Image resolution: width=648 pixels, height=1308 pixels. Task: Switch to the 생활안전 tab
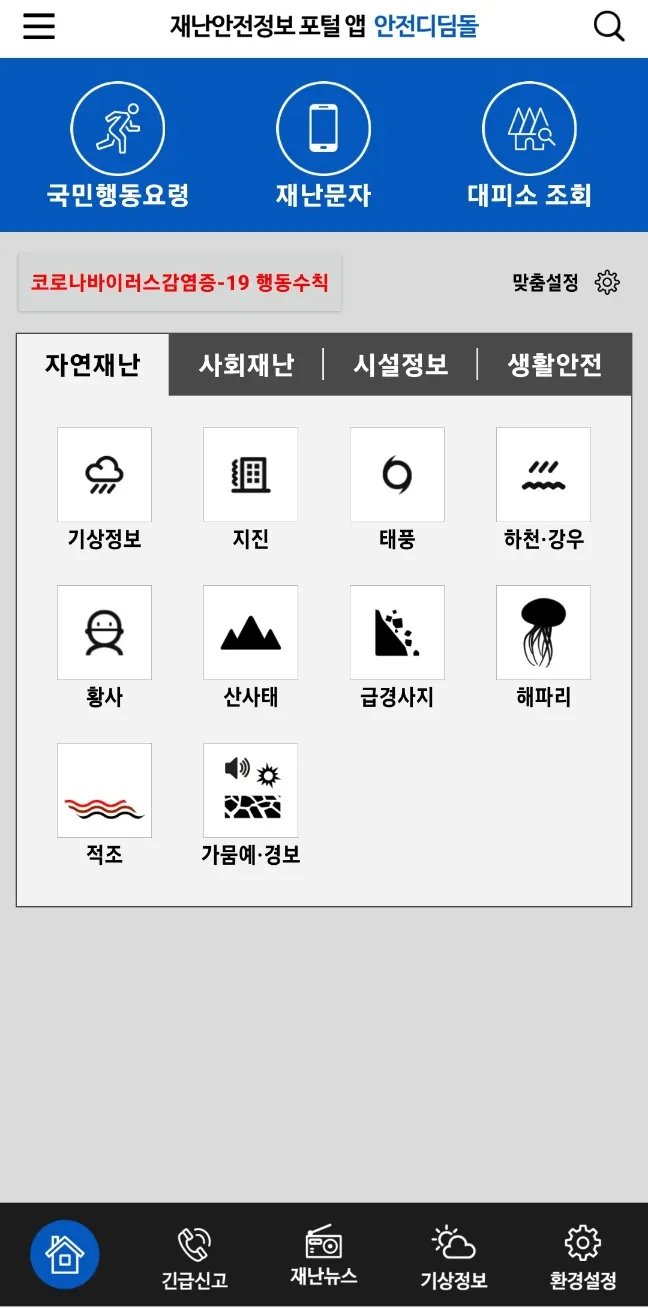coord(554,365)
